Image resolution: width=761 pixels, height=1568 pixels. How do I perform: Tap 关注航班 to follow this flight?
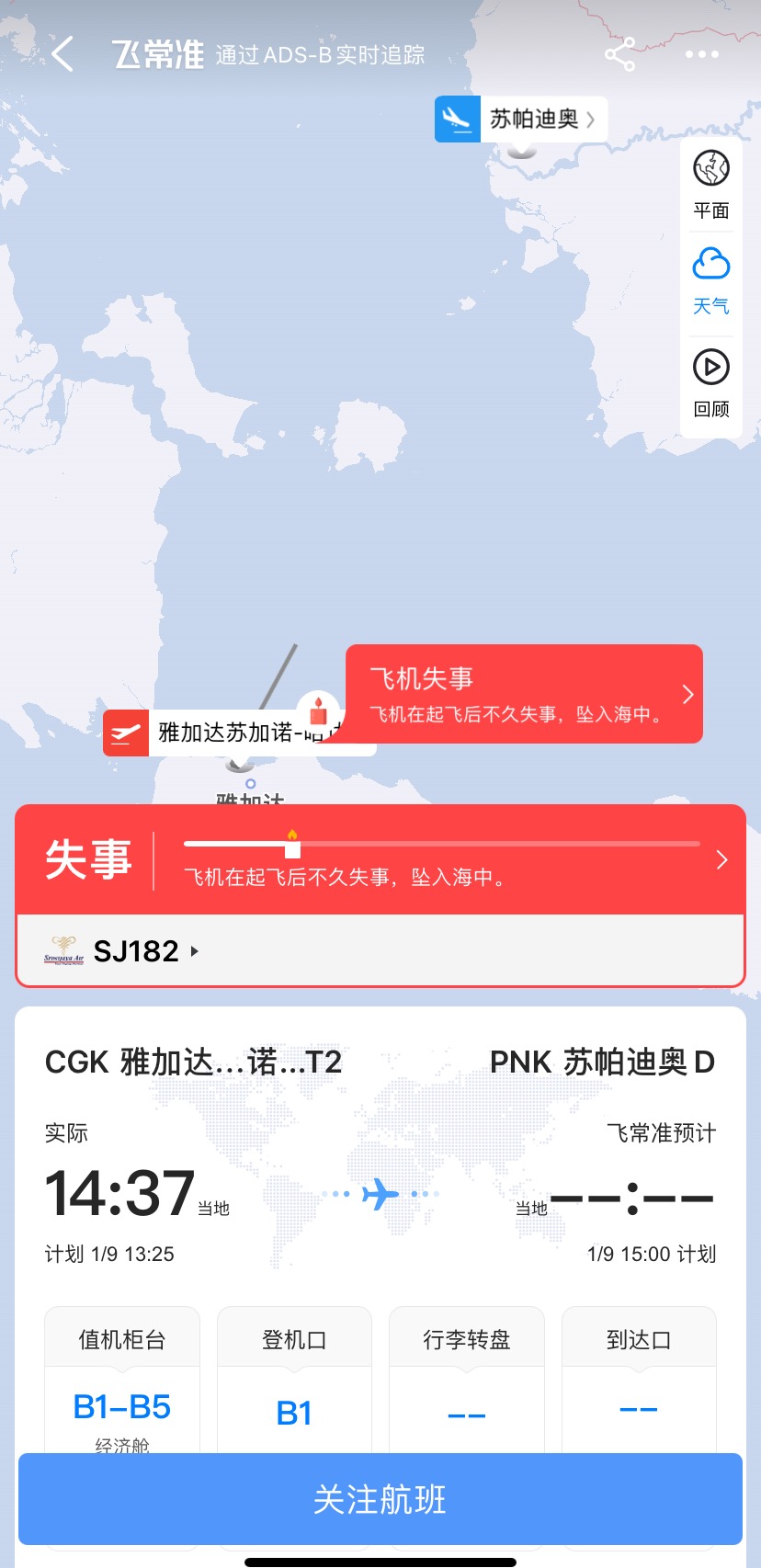pyautogui.click(x=380, y=1499)
